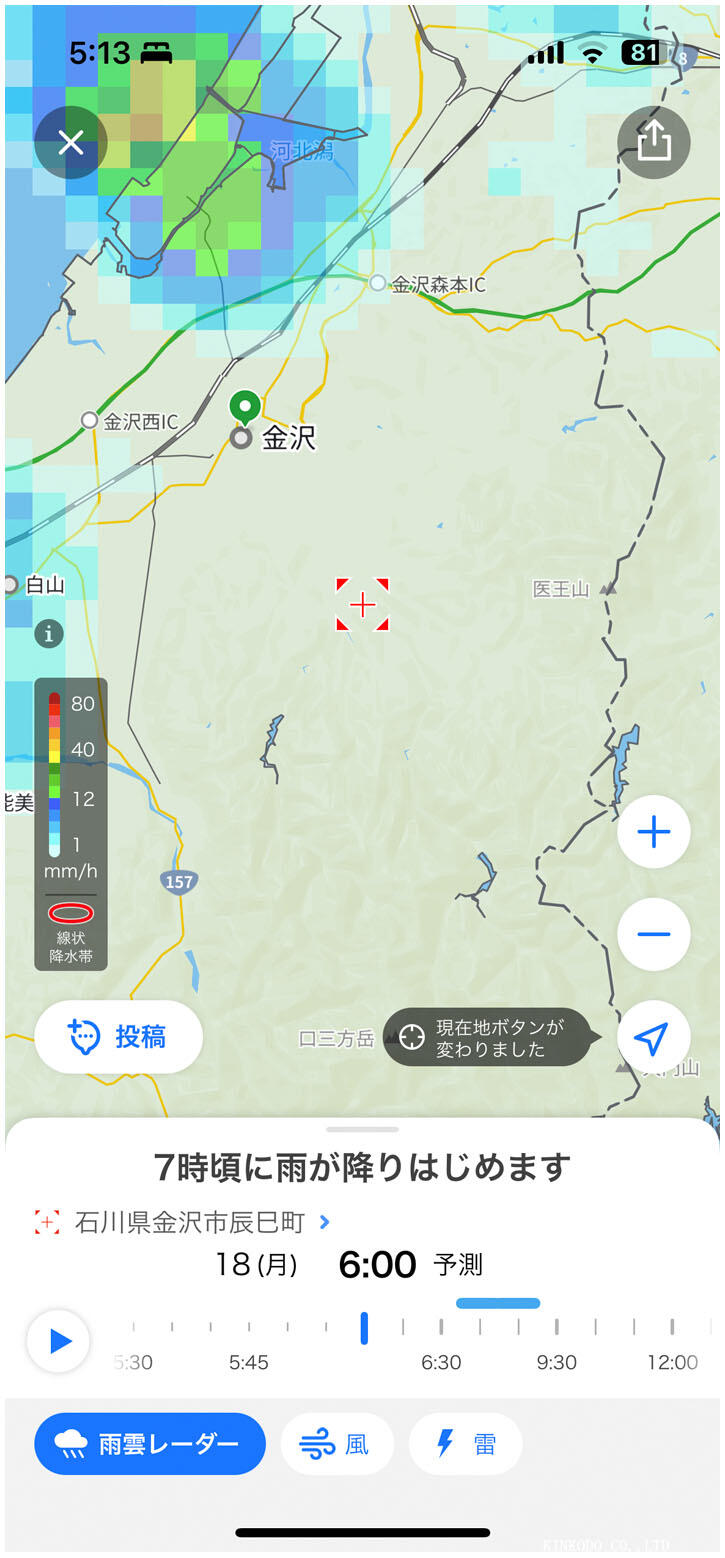Switch on 風 wind overlay mode
The height and width of the screenshot is (1558, 725).
pyautogui.click(x=337, y=1443)
